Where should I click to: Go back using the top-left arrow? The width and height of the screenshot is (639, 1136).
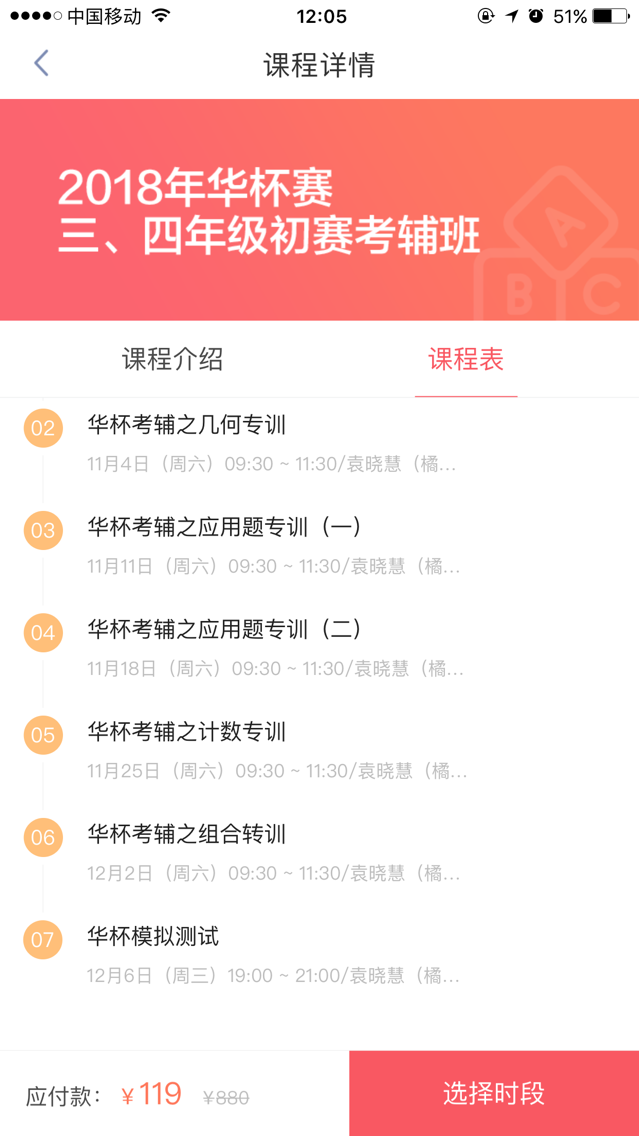[41, 64]
